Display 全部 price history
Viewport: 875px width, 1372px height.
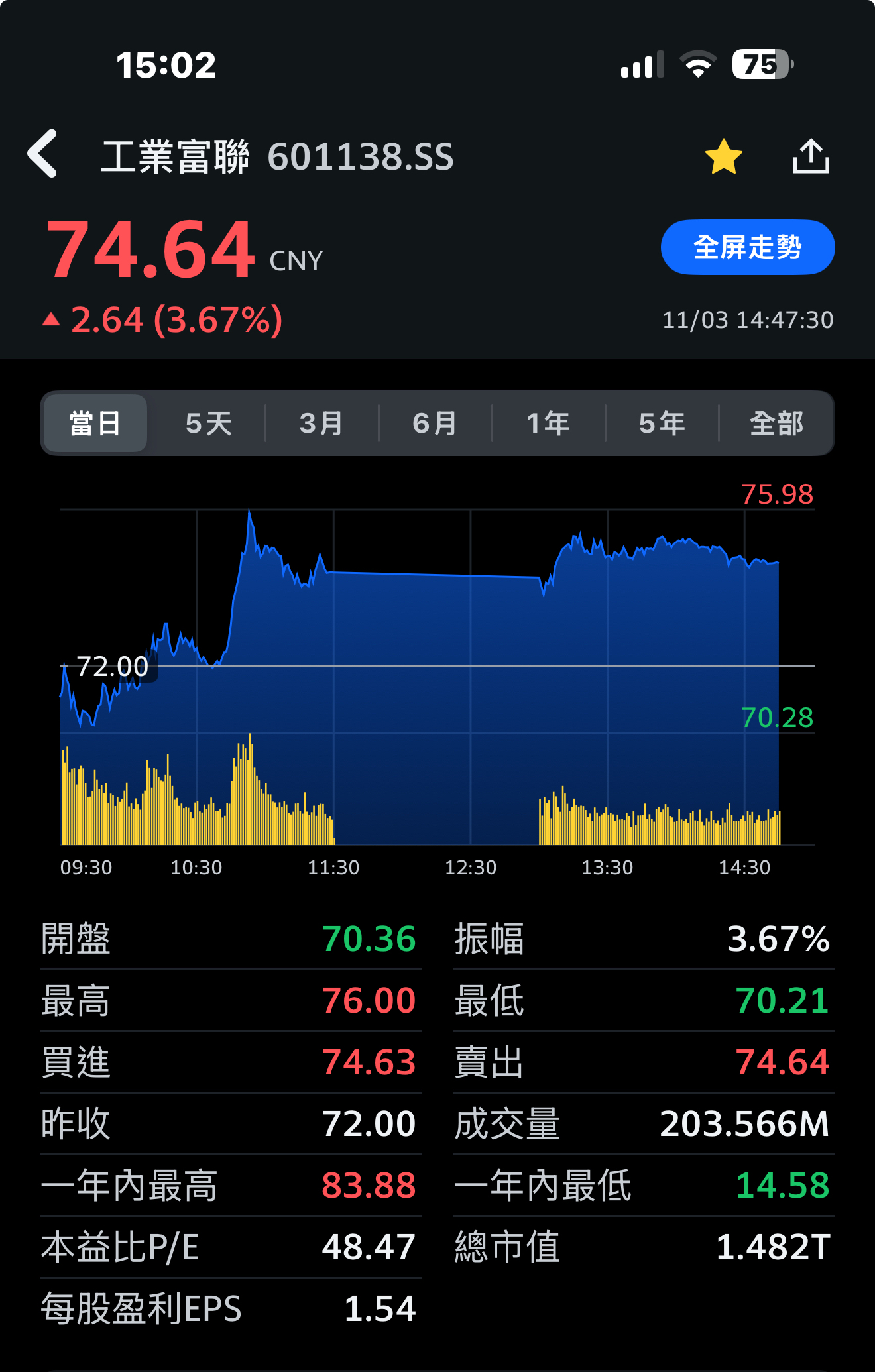click(x=776, y=424)
